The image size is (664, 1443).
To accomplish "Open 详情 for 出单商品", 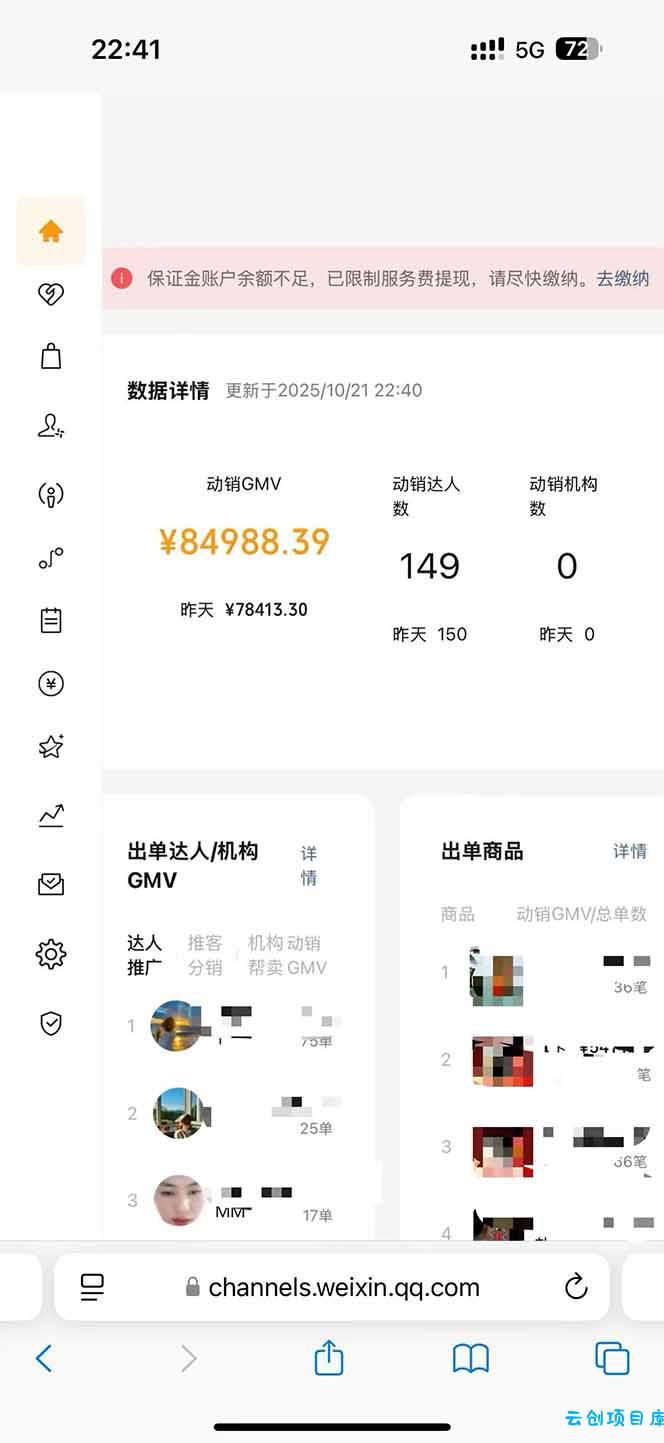I will pos(629,851).
